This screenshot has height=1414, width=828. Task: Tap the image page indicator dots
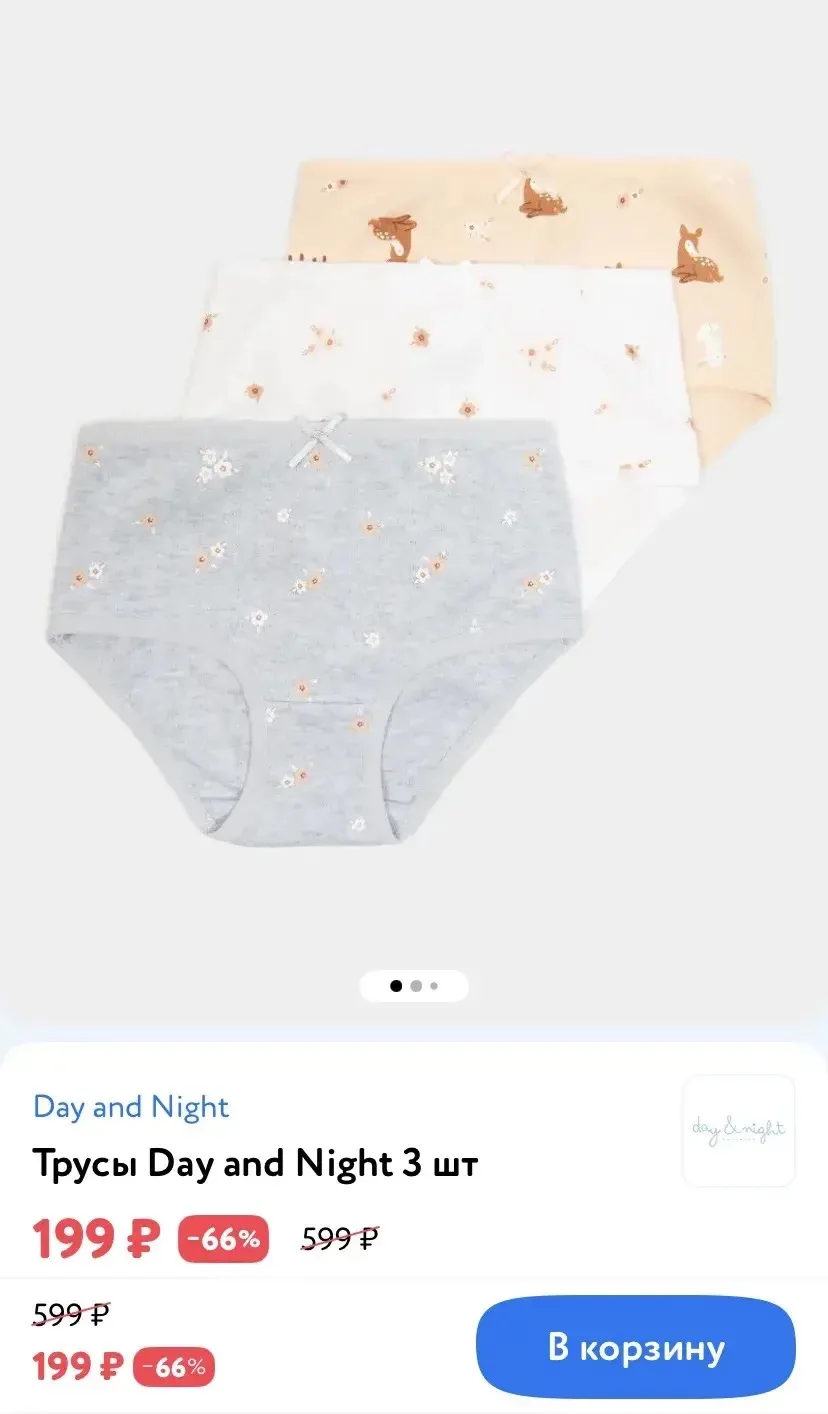[414, 986]
